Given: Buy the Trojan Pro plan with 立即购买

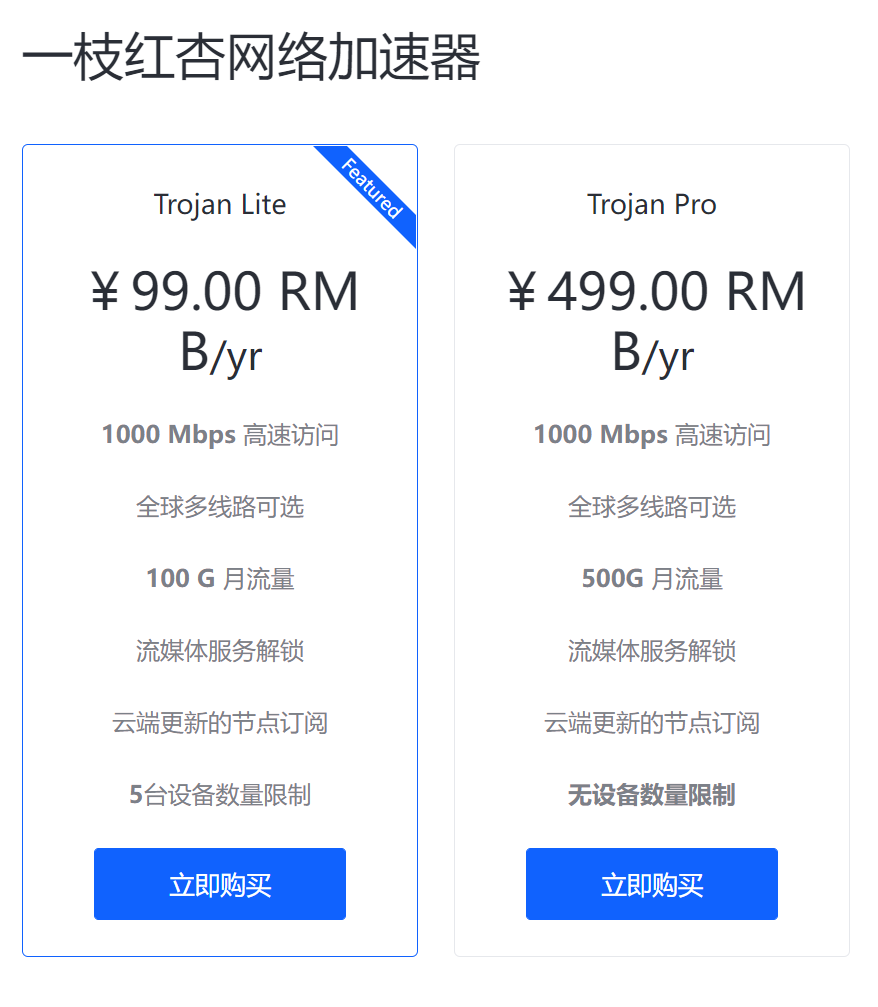Looking at the screenshot, I should point(652,884).
